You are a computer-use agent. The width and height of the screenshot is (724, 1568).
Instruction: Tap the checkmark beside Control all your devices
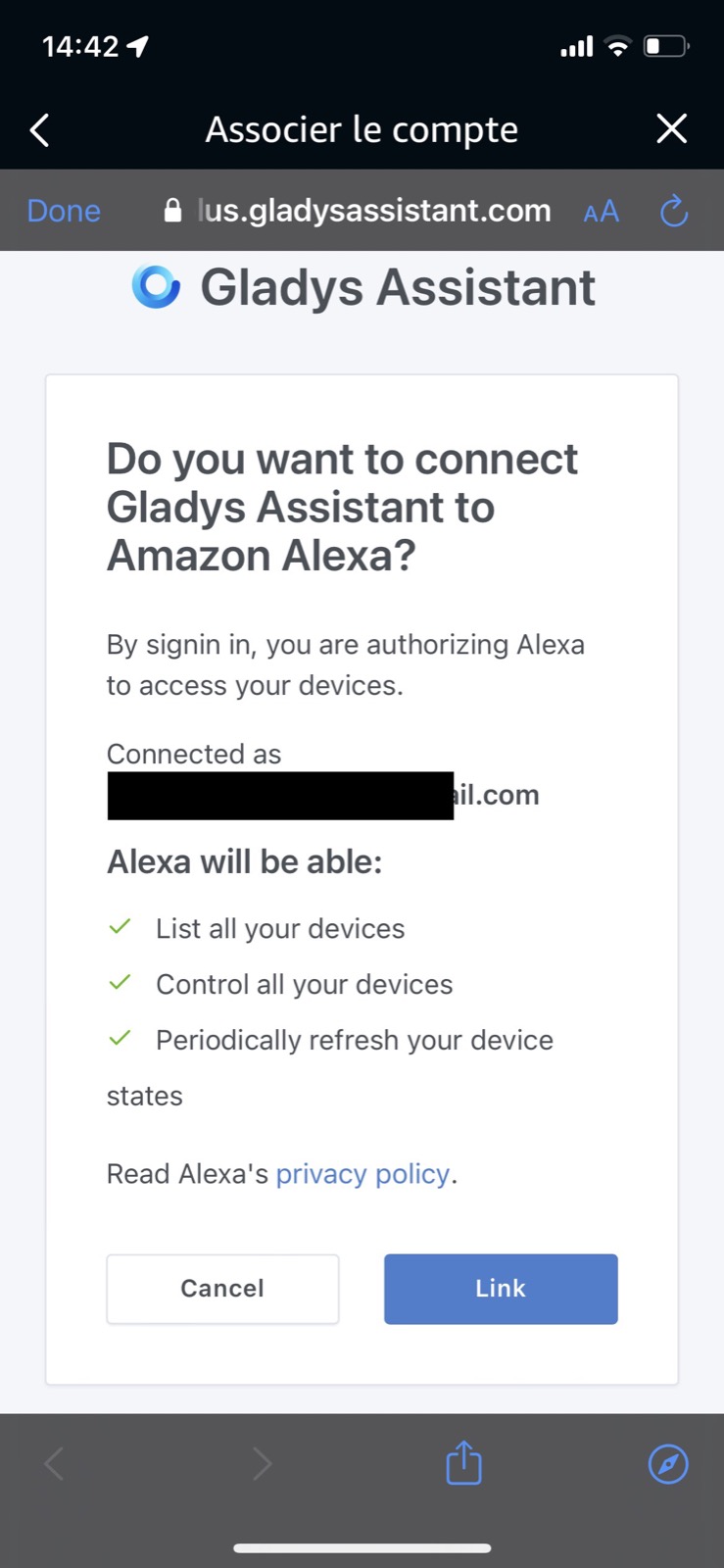[120, 982]
